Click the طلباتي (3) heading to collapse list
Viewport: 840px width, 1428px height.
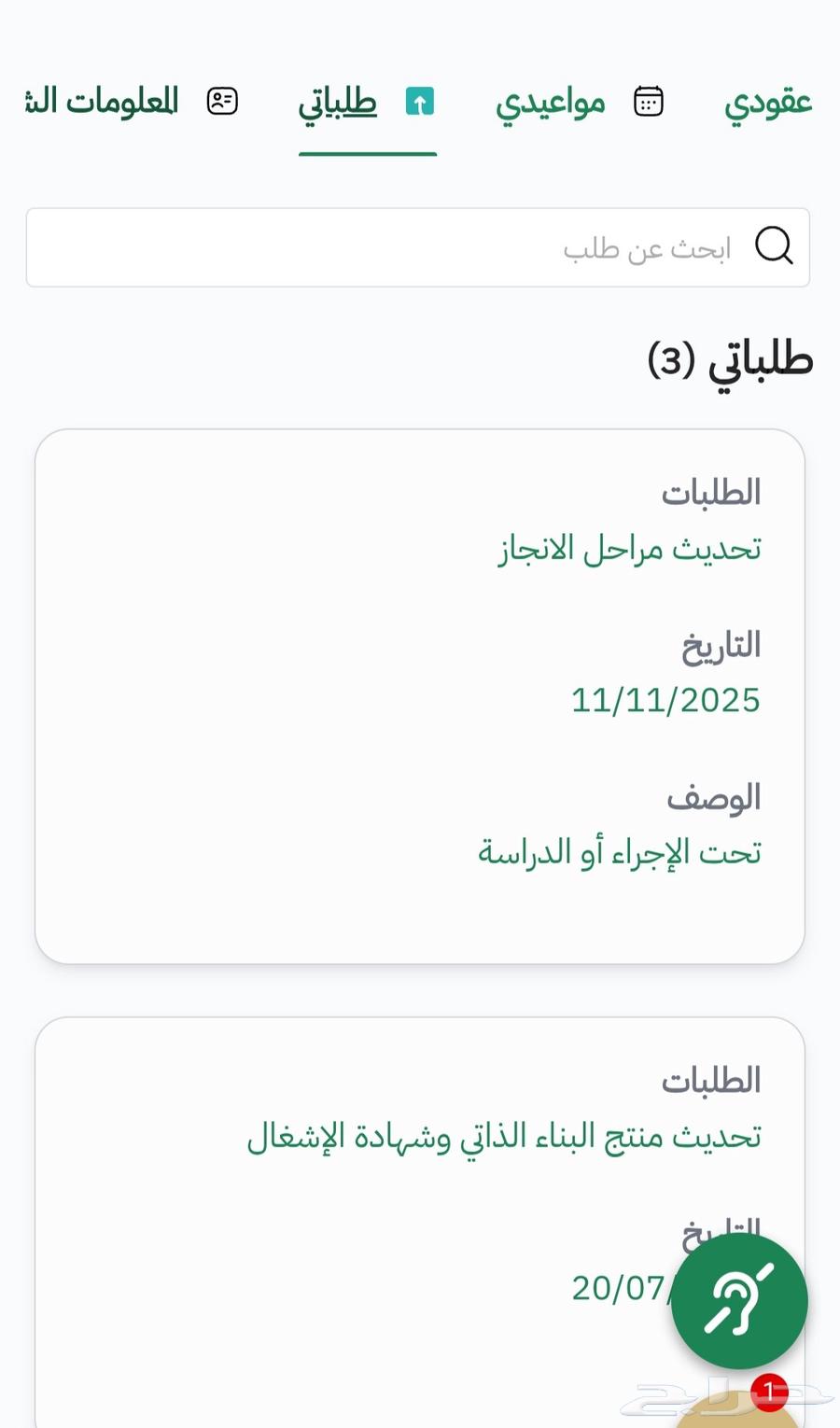[x=728, y=359]
